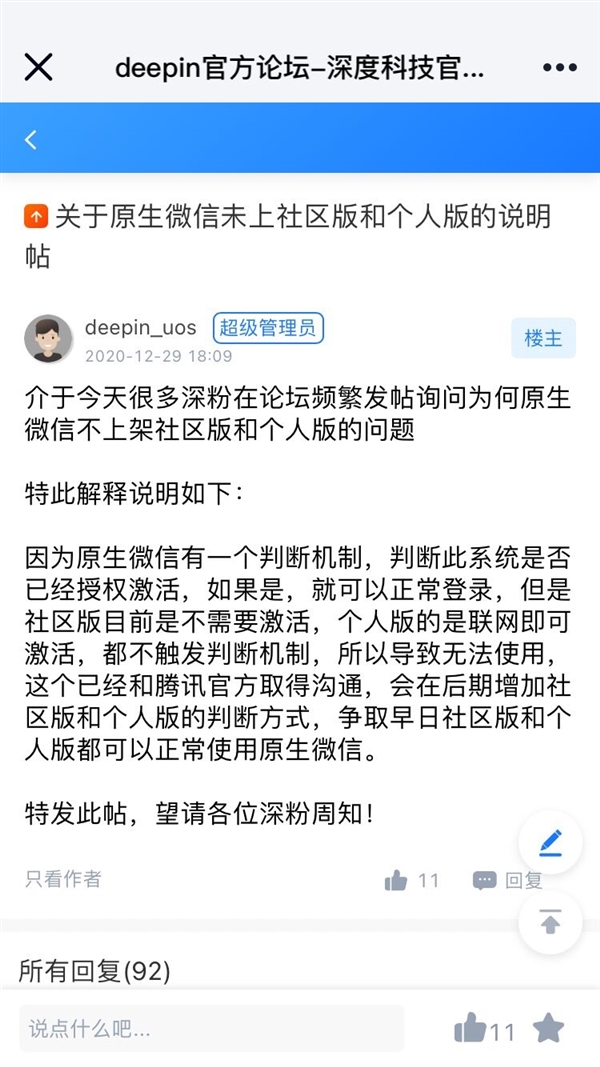
Task: View deepin_uos user profile by name
Action: pos(140,328)
